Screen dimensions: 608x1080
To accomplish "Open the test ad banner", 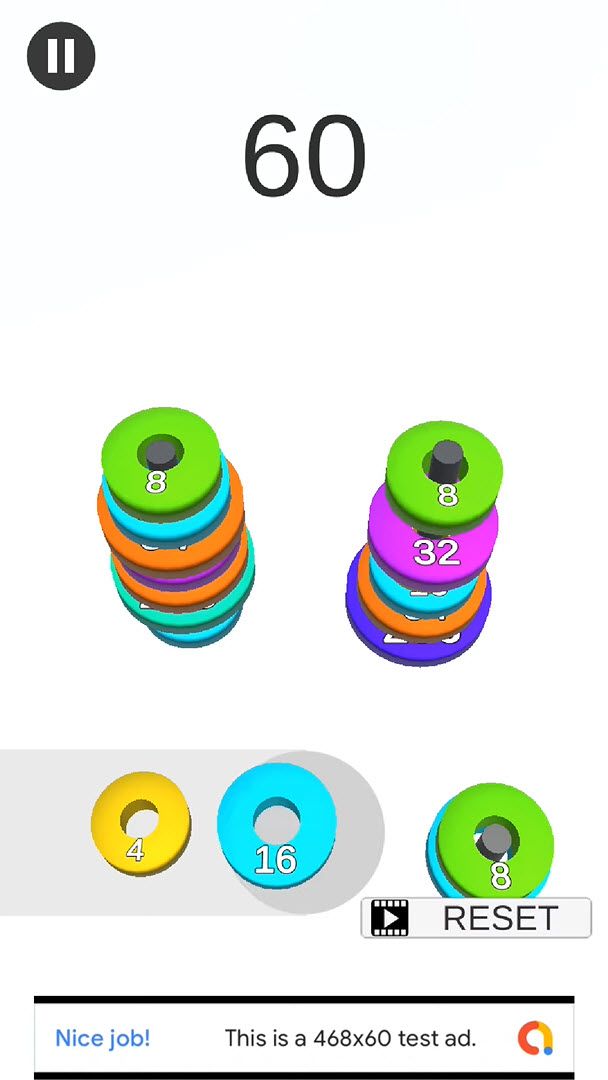I will pos(304,1038).
